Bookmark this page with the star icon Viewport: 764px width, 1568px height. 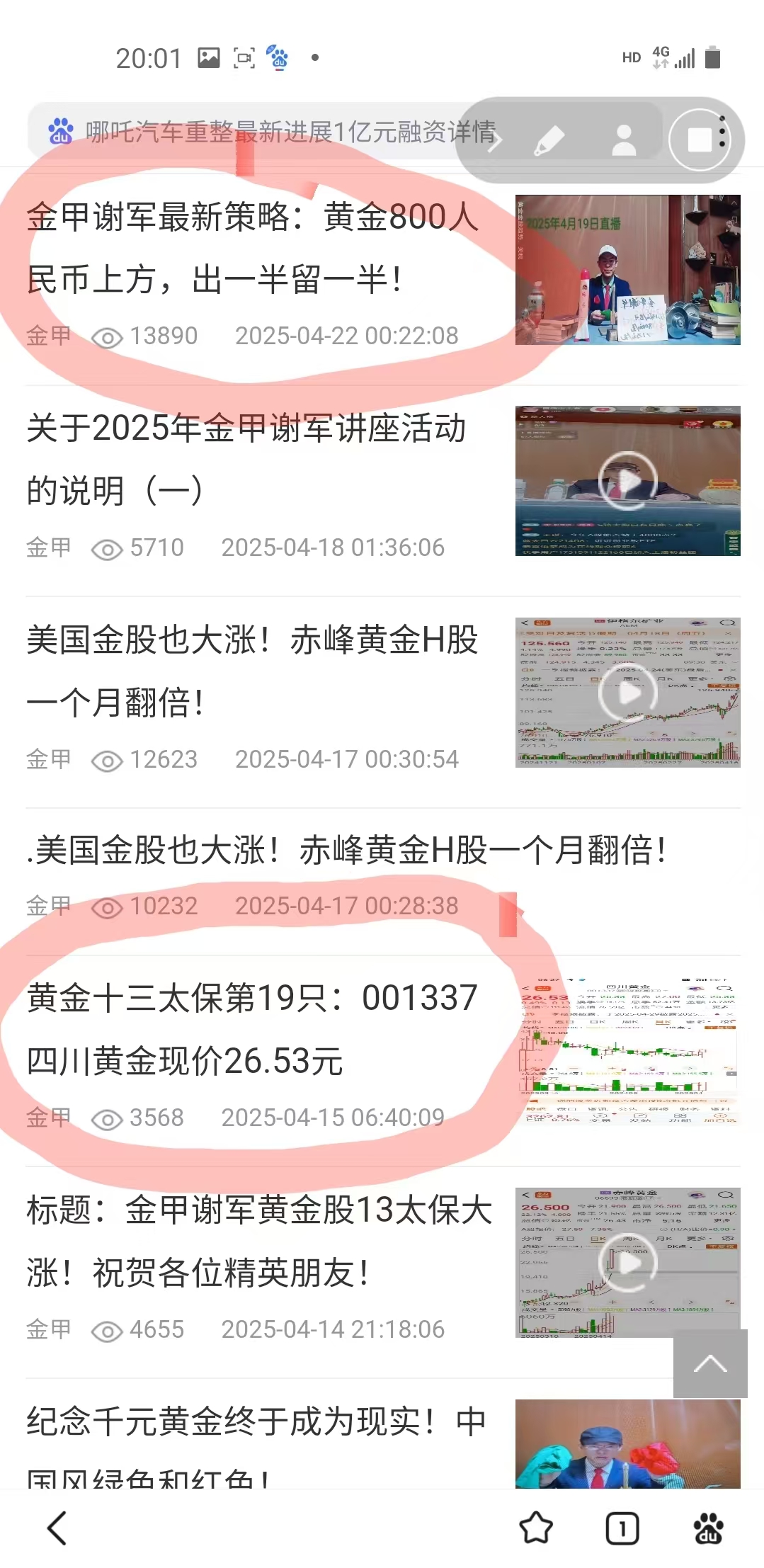(536, 1528)
